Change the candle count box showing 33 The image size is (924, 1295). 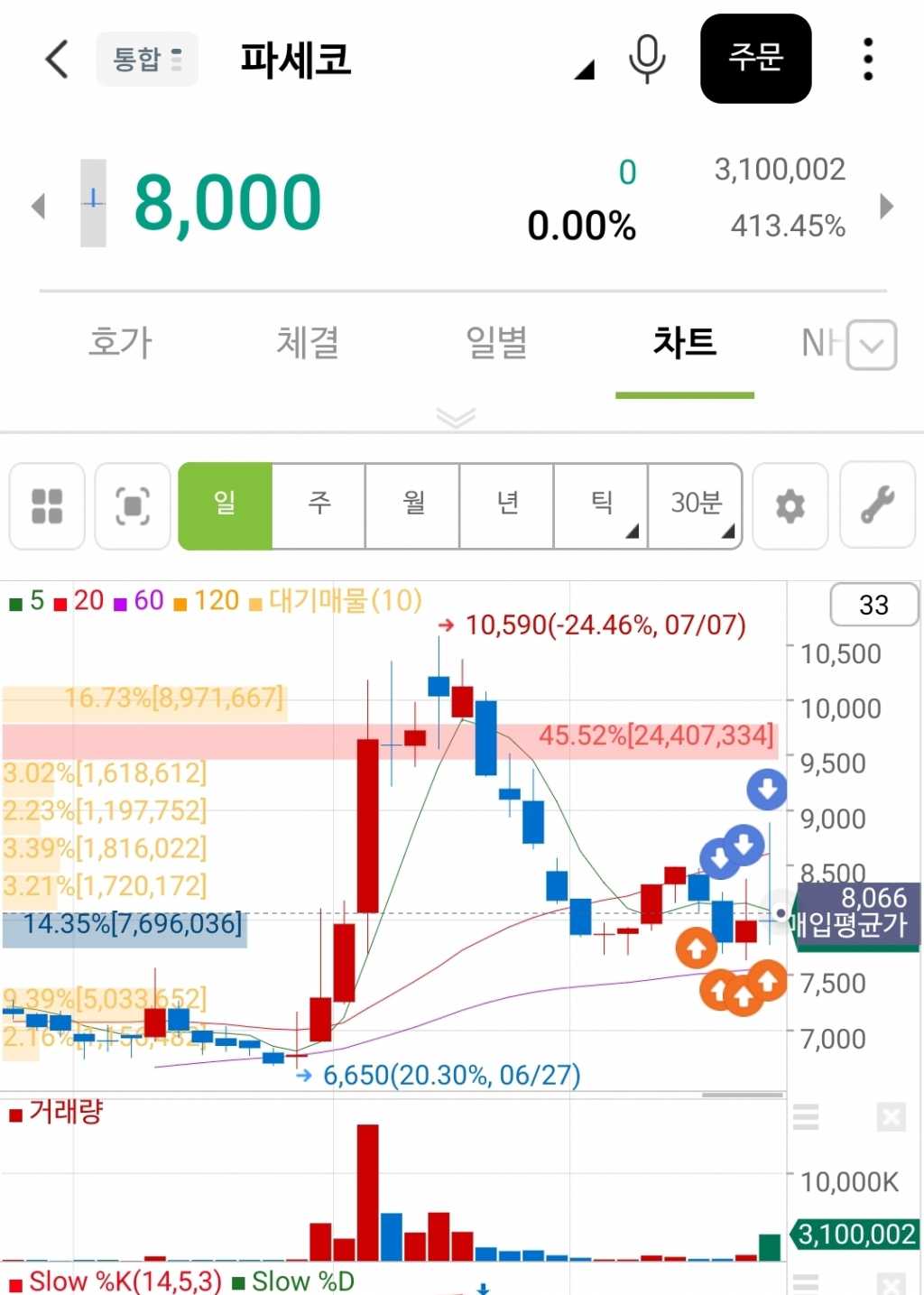pyautogui.click(x=873, y=605)
